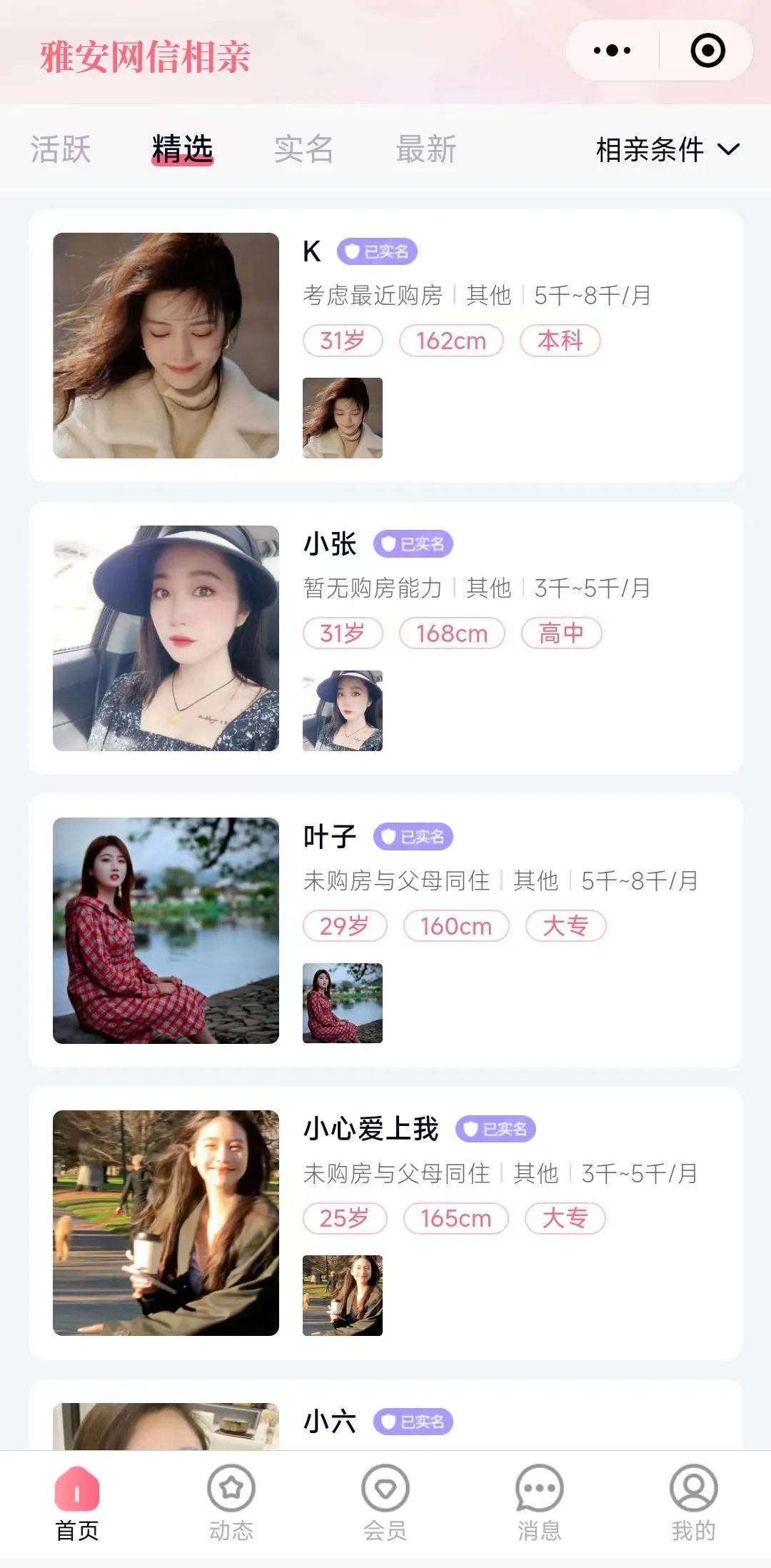Switch to the 活跃 tab
This screenshot has height=1568, width=771.
click(x=61, y=150)
